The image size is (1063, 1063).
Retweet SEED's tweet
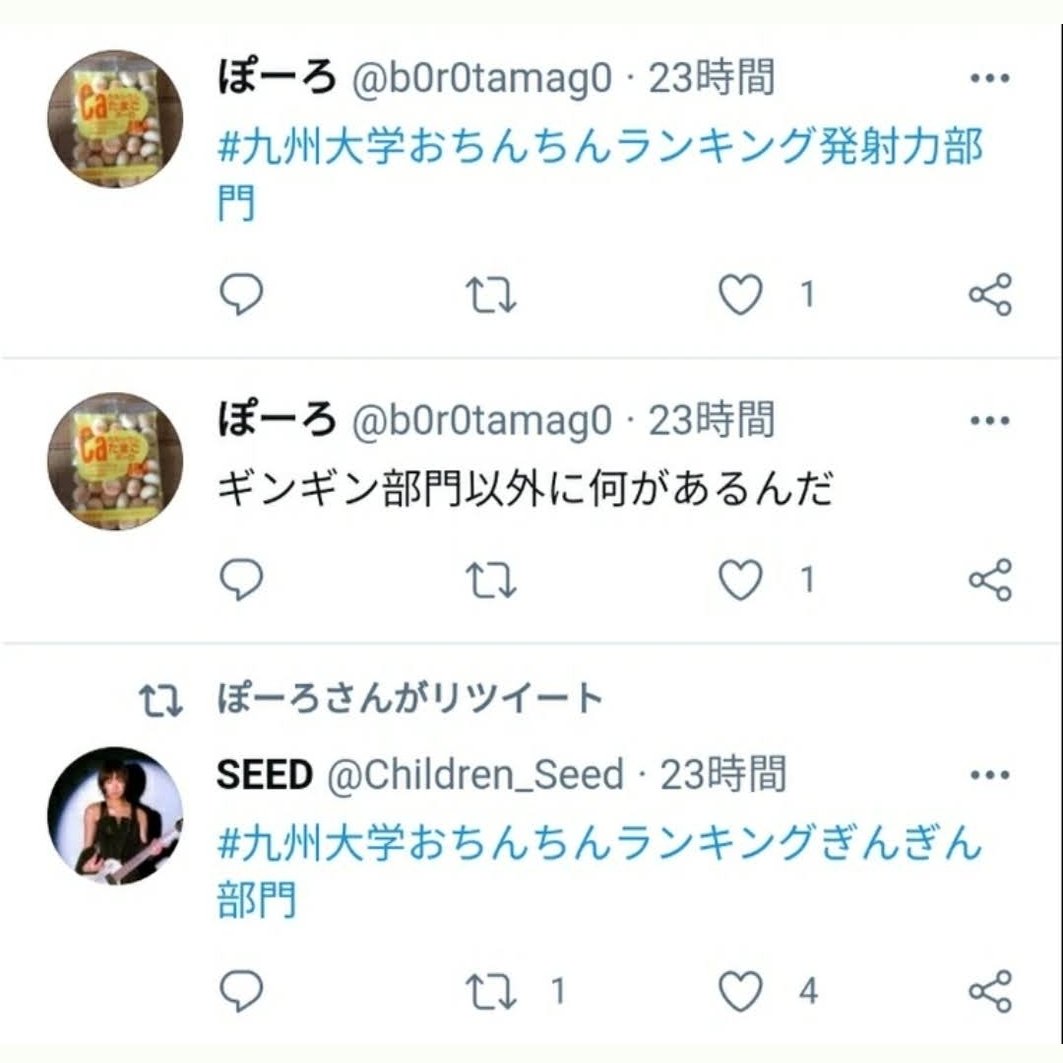(492, 991)
